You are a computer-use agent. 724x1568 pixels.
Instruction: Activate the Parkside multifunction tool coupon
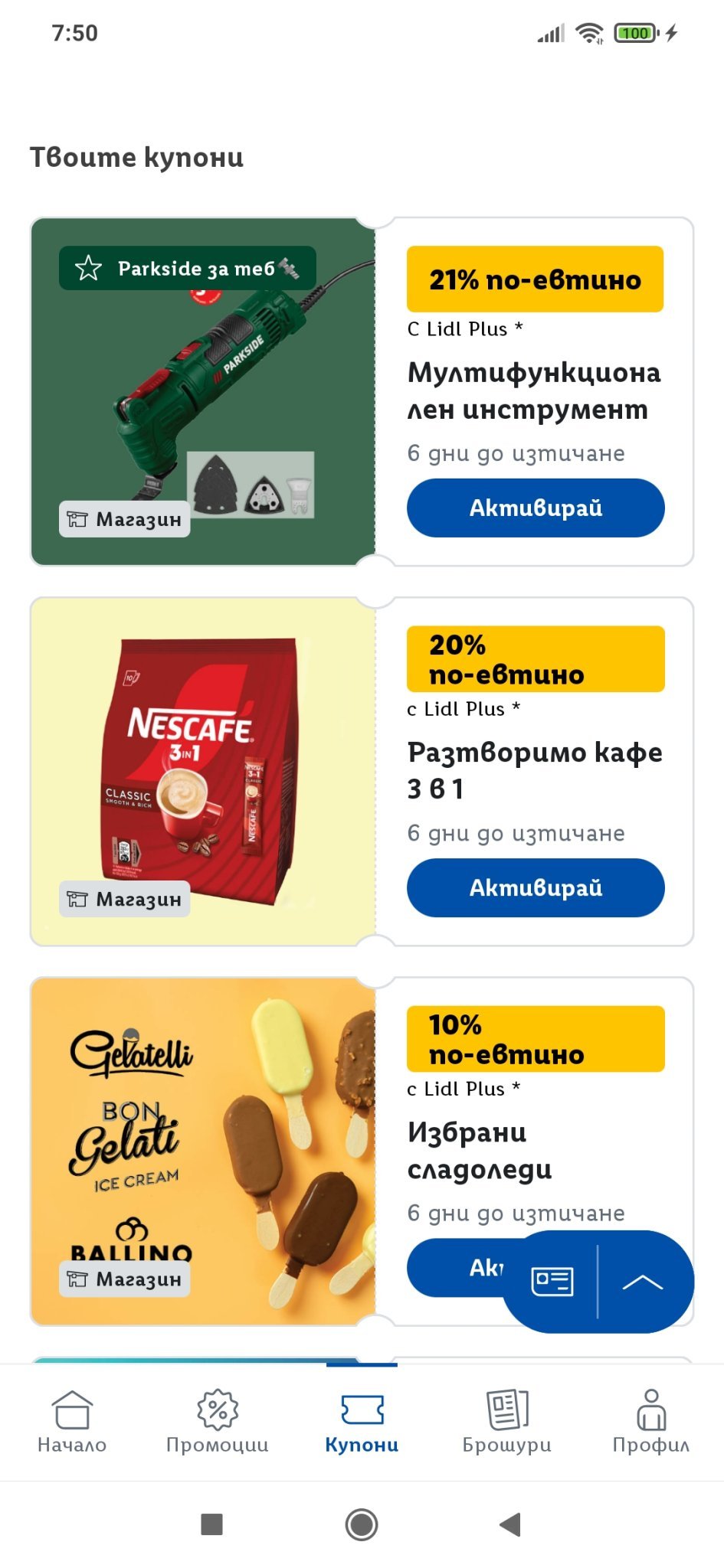pyautogui.click(x=535, y=508)
